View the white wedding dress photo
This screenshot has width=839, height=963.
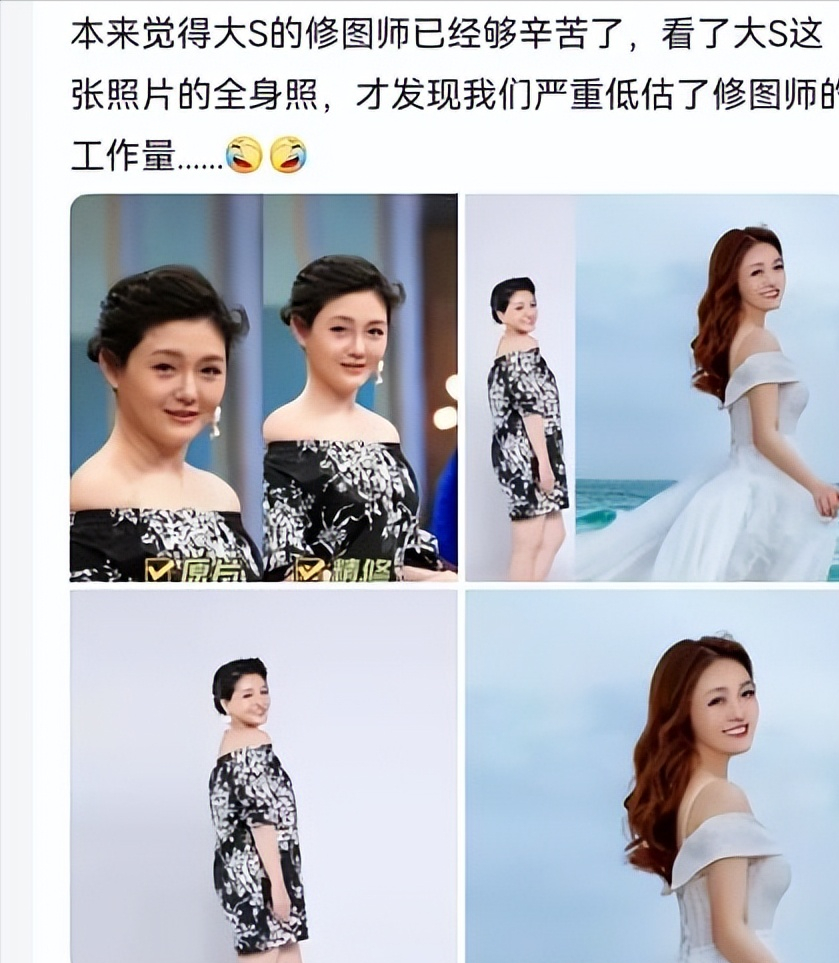651,775
